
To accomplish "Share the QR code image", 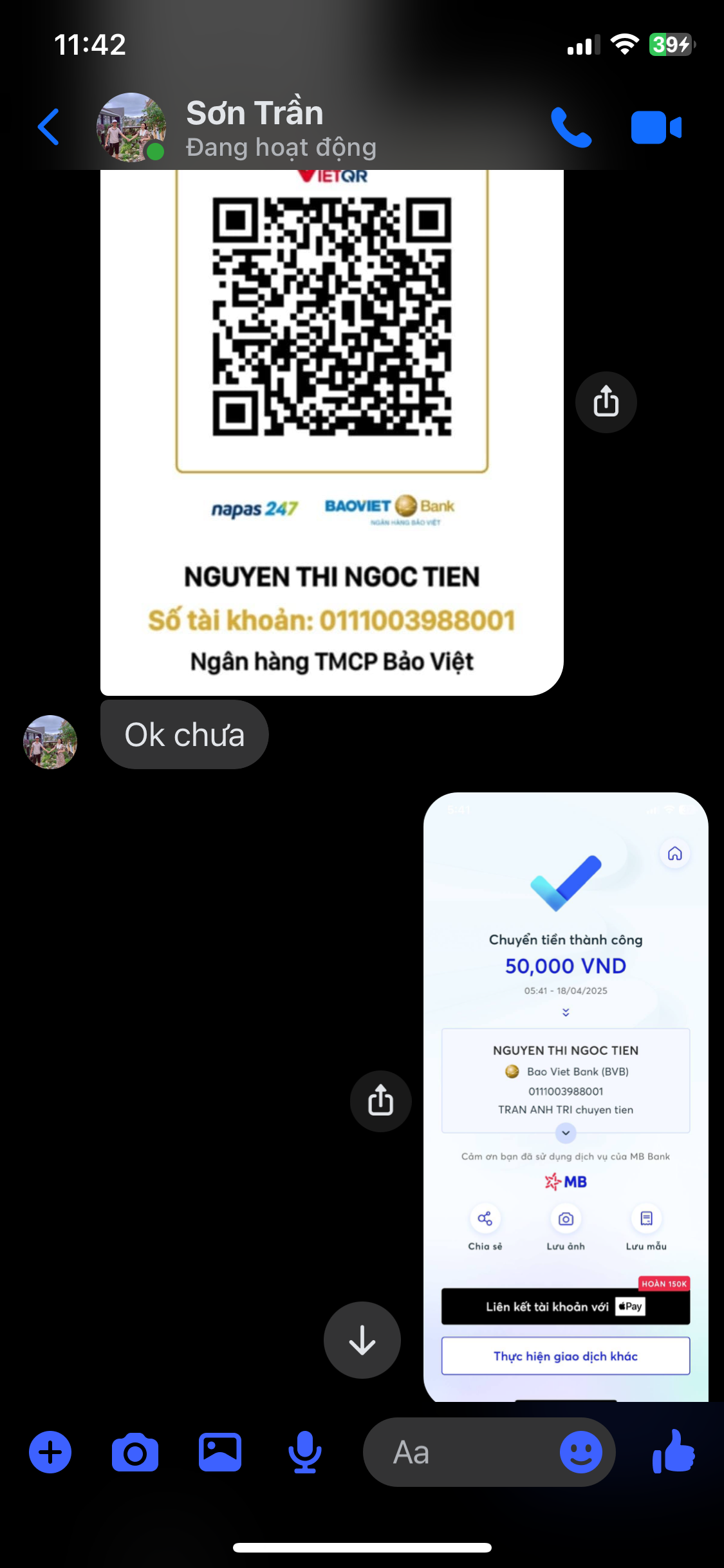I will coord(606,402).
